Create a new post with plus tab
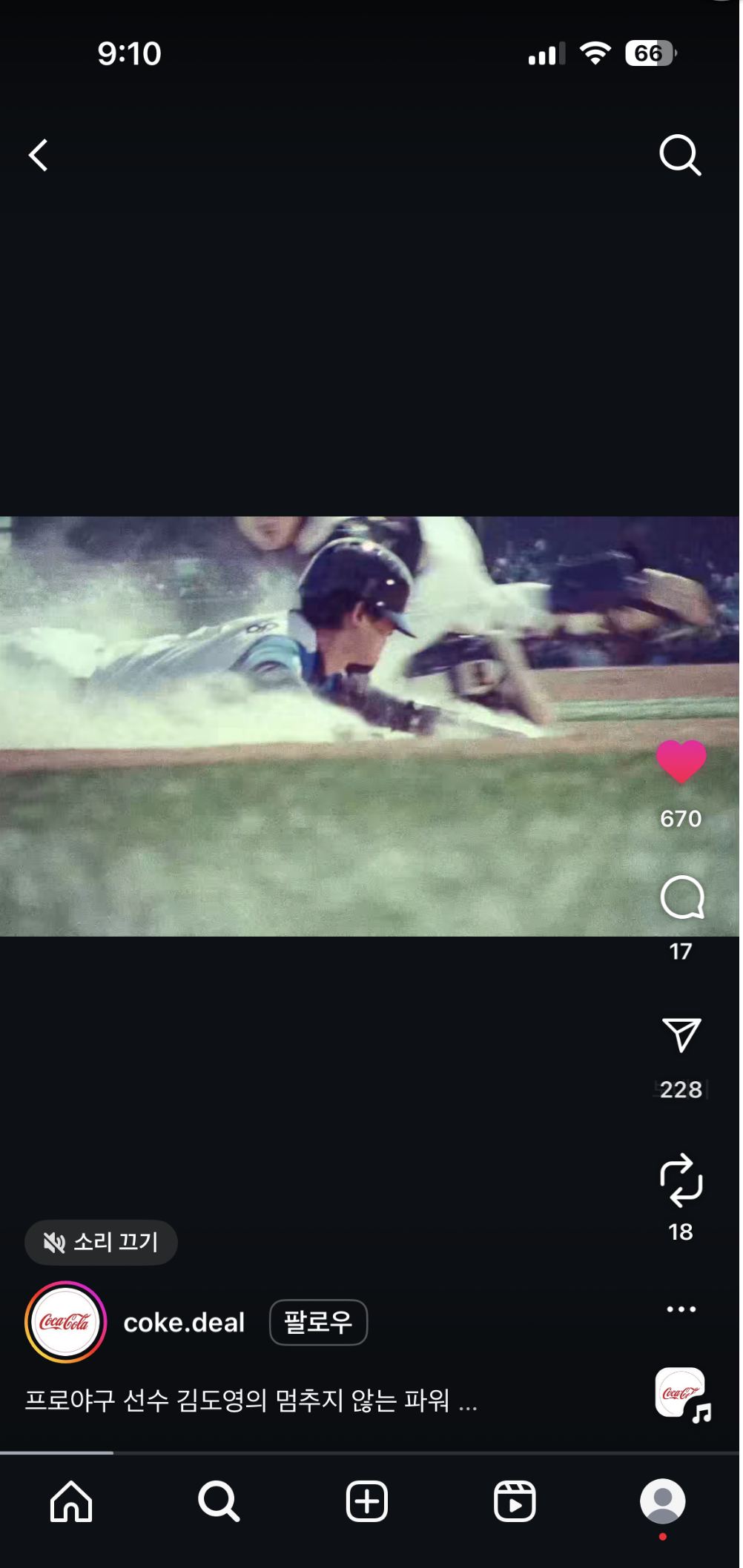Image resolution: width=743 pixels, height=1568 pixels. 367,1502
